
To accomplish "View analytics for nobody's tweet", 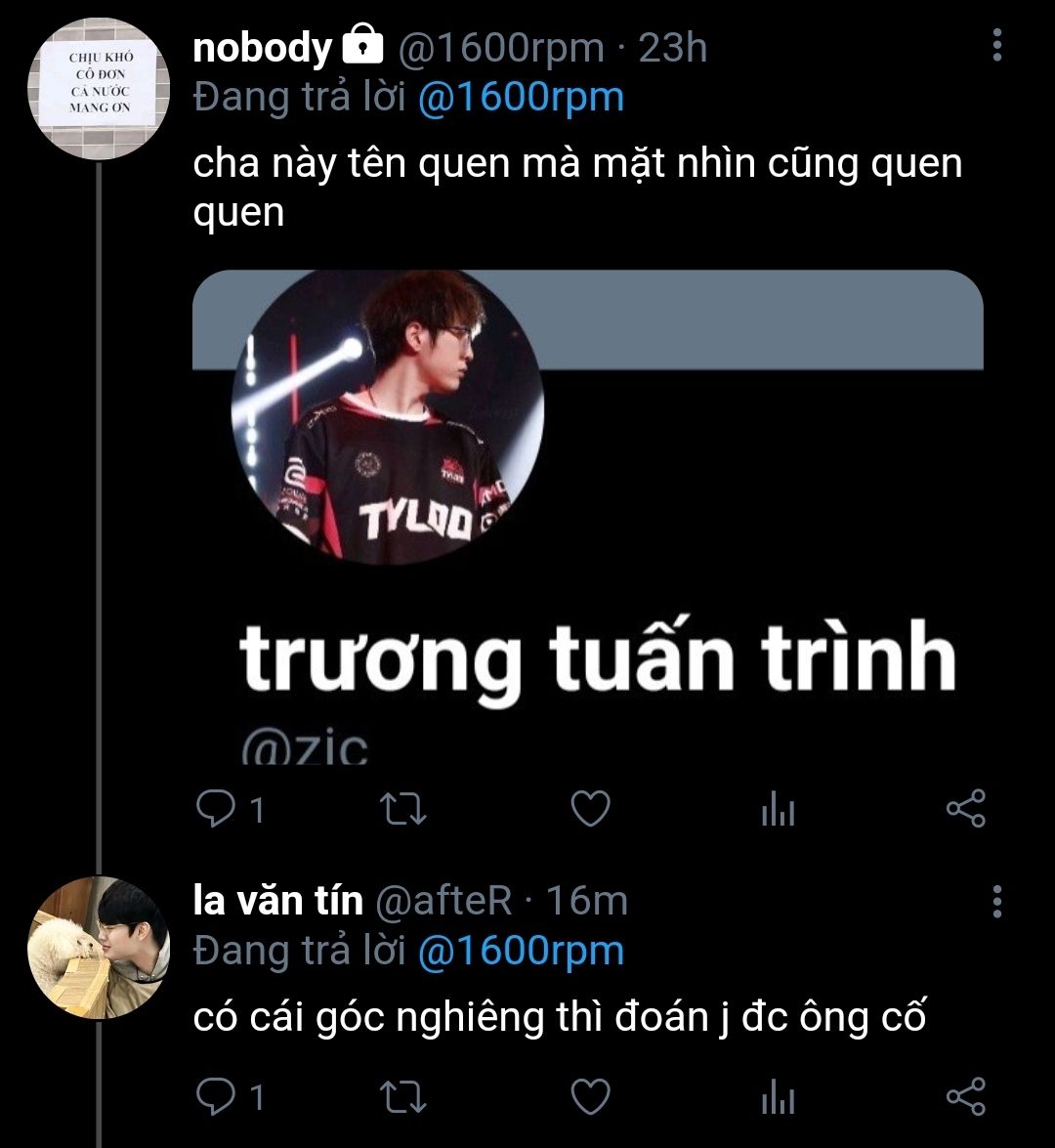I will tap(778, 811).
